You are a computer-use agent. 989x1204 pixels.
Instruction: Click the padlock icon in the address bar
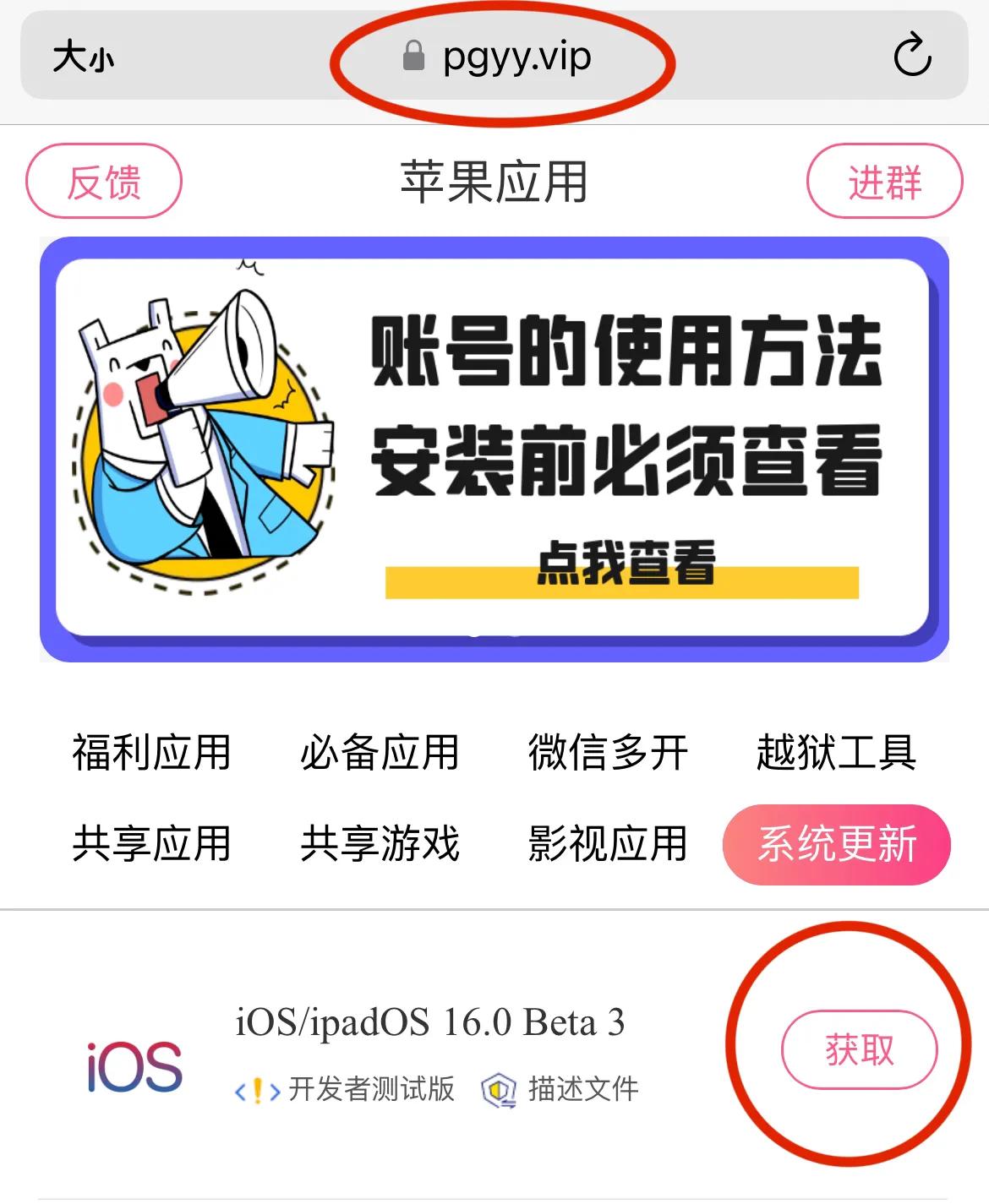pos(412,57)
